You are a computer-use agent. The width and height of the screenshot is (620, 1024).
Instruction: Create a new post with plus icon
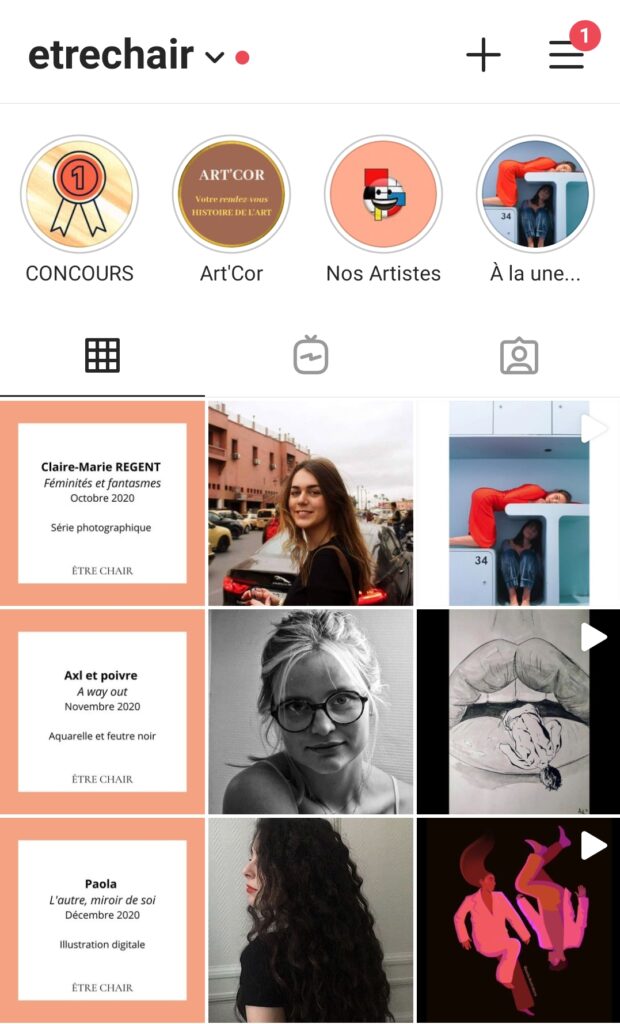tap(483, 56)
